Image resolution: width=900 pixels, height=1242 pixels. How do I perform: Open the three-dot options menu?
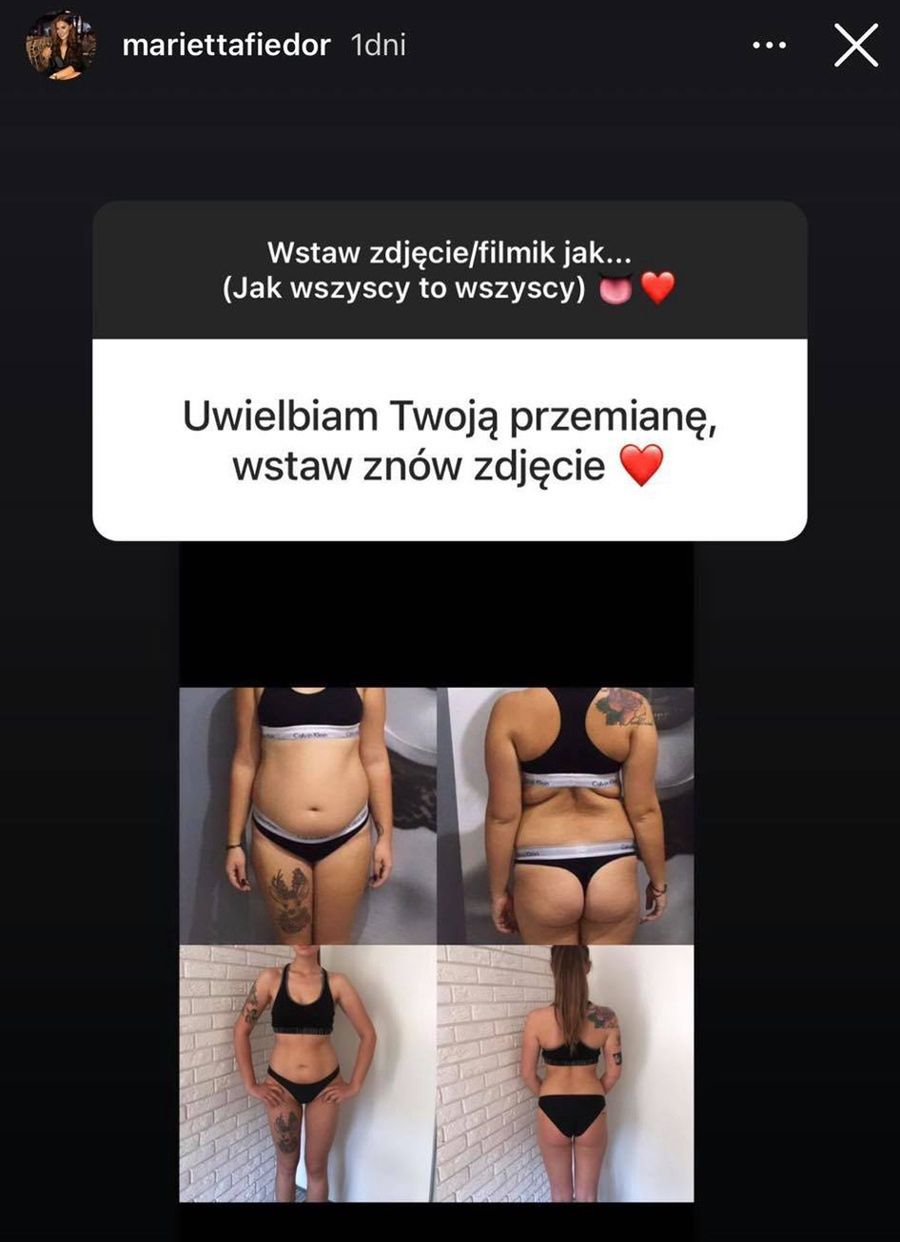point(770,46)
